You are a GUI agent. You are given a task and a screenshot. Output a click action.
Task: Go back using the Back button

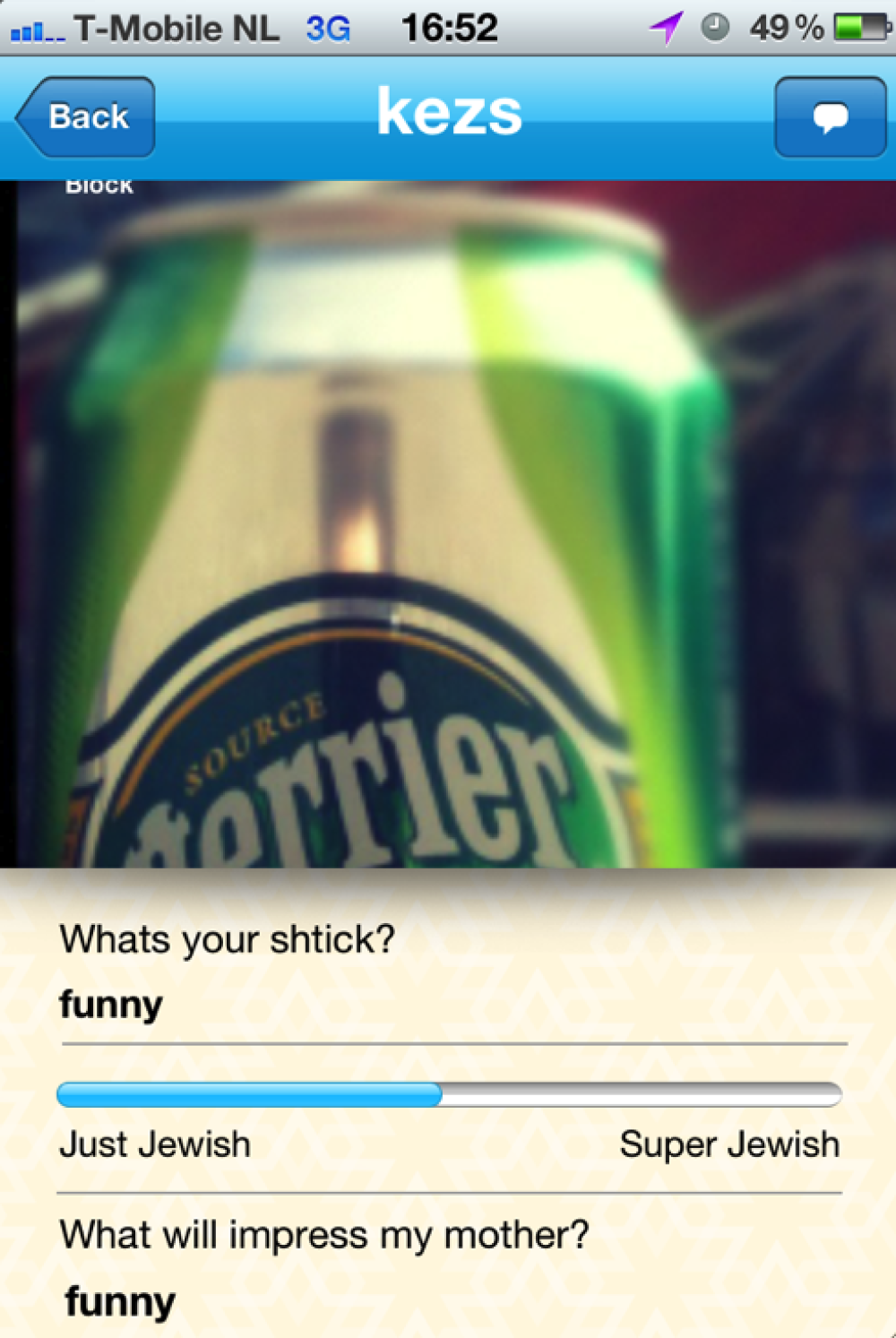pos(86,117)
